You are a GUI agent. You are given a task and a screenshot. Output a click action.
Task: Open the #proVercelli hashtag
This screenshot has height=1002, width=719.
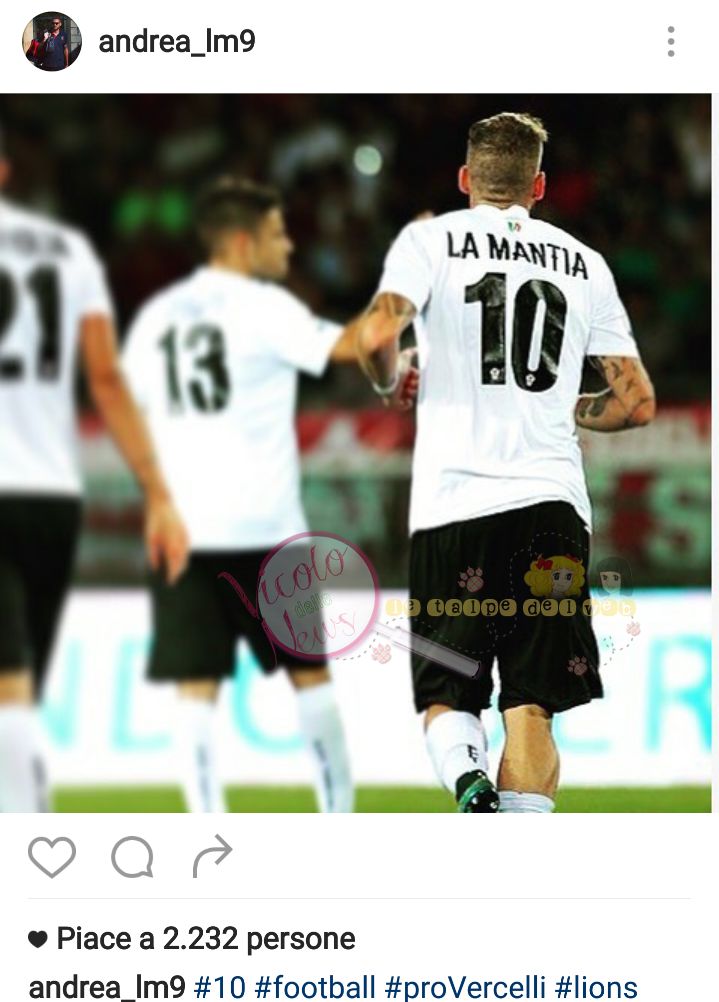(x=464, y=986)
